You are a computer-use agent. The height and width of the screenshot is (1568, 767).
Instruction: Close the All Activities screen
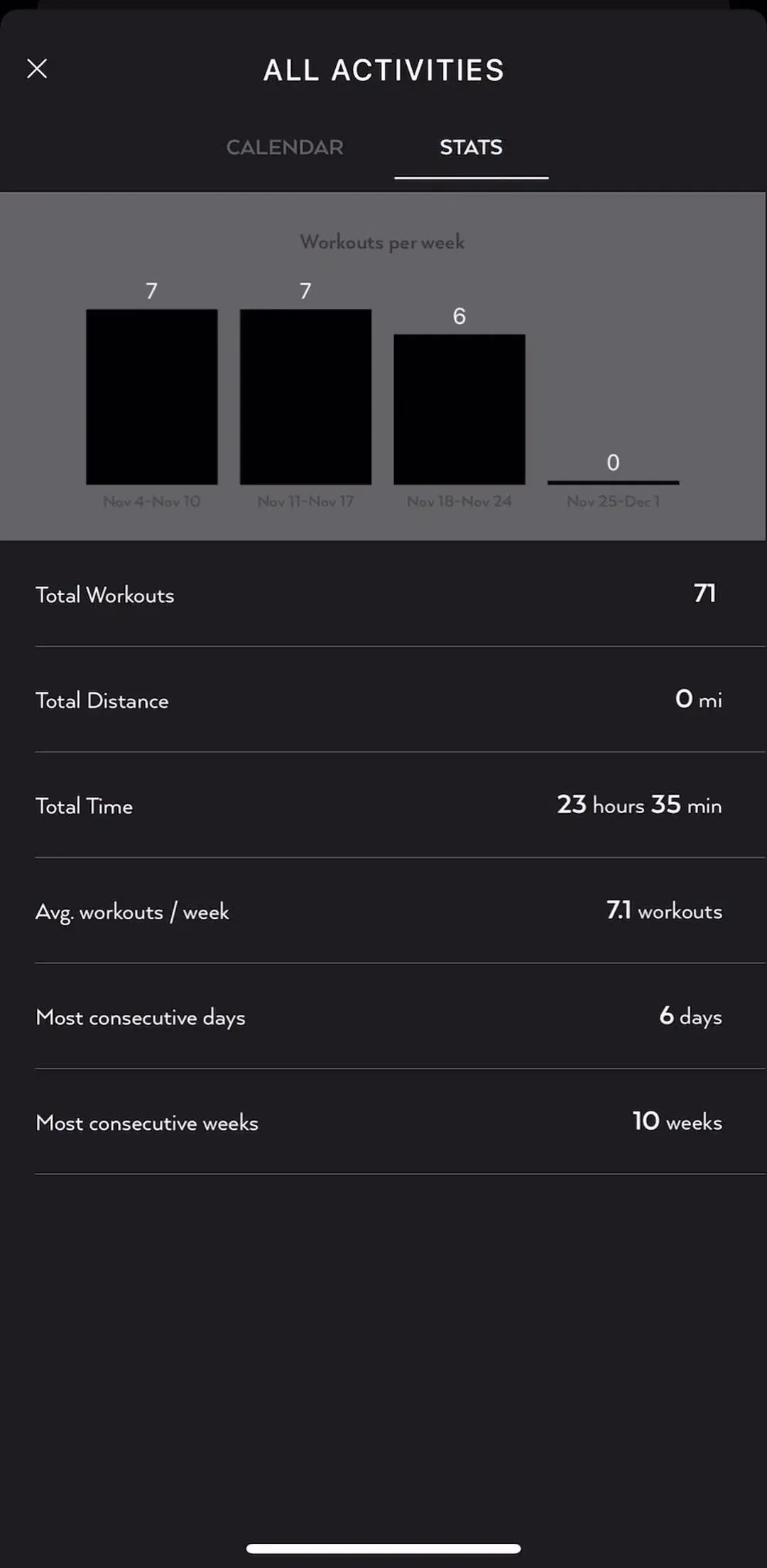coord(37,69)
